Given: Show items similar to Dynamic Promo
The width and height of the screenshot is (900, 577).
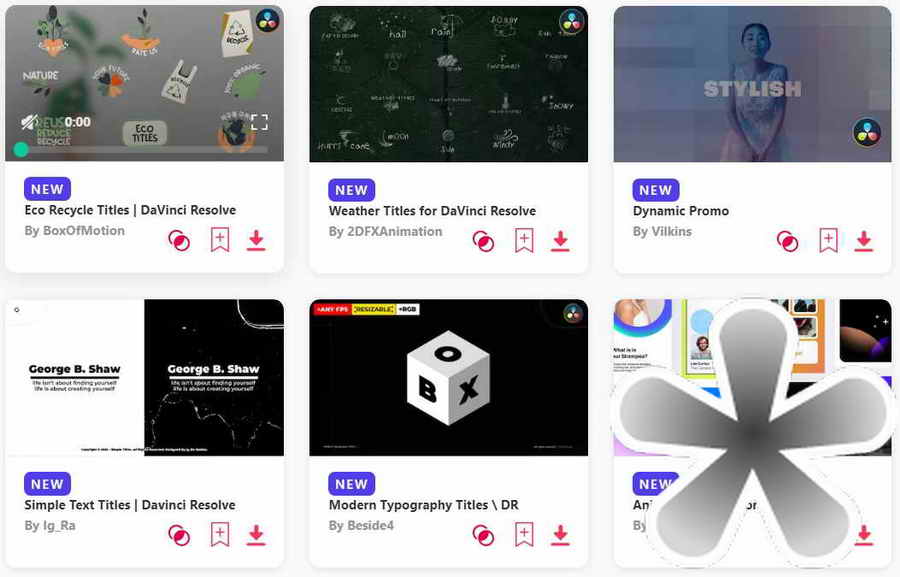Looking at the screenshot, I should pos(787,241).
